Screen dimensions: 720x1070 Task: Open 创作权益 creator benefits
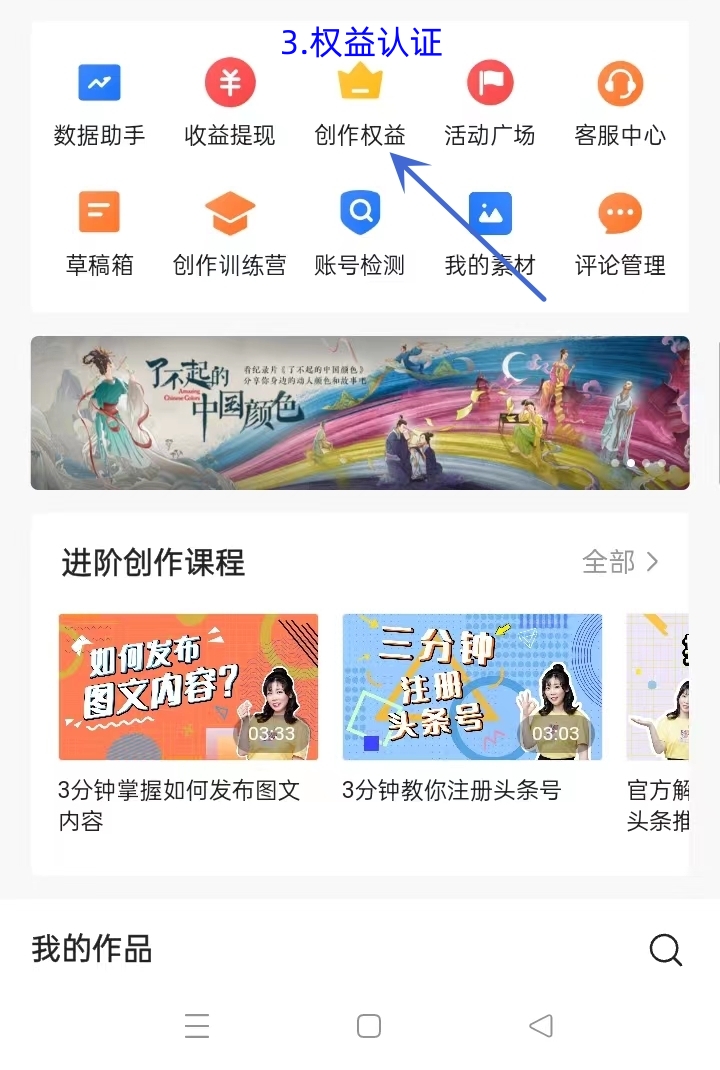point(360,103)
